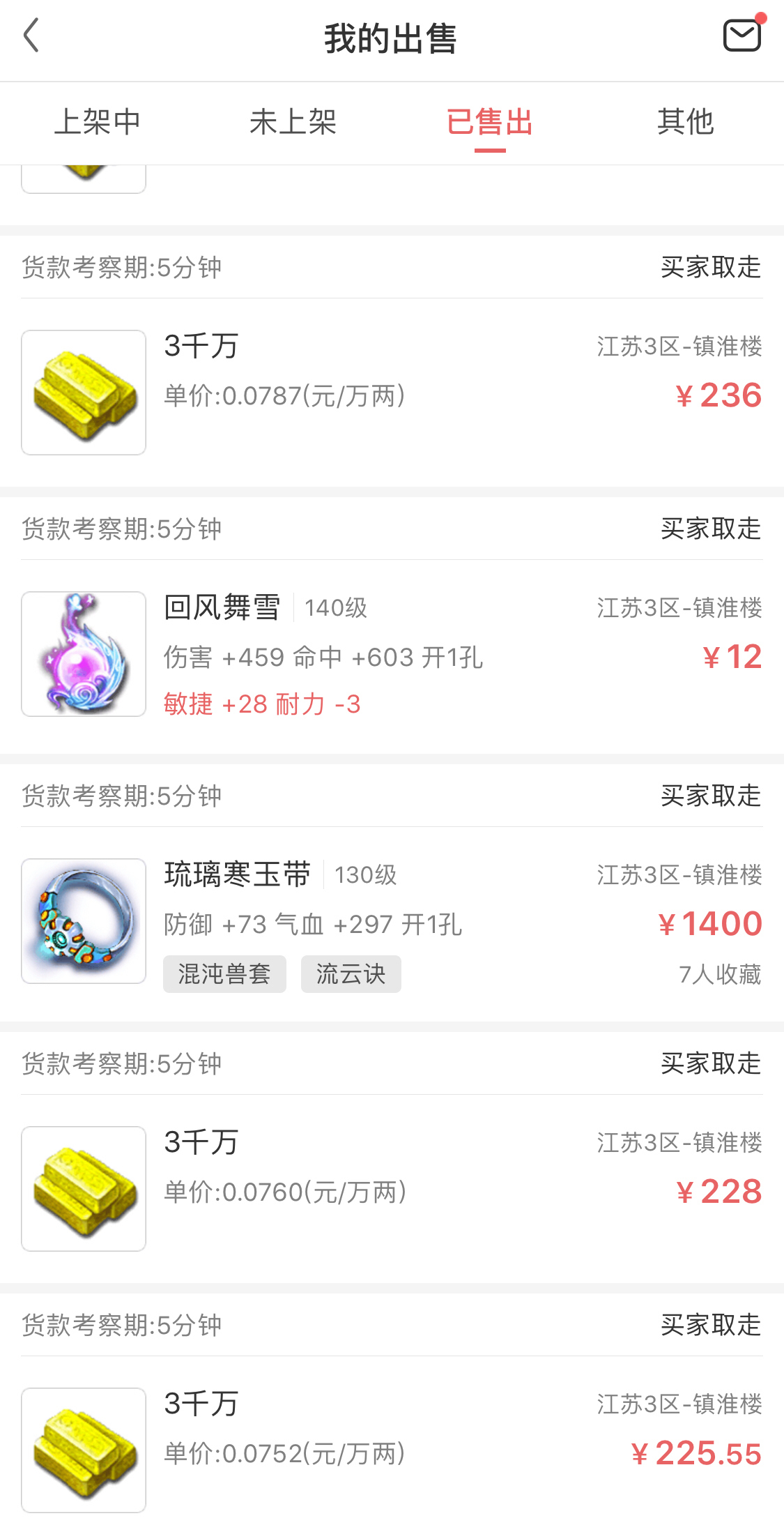Open the message inbox with red notification dot
784x1525 pixels.
pos(743,34)
